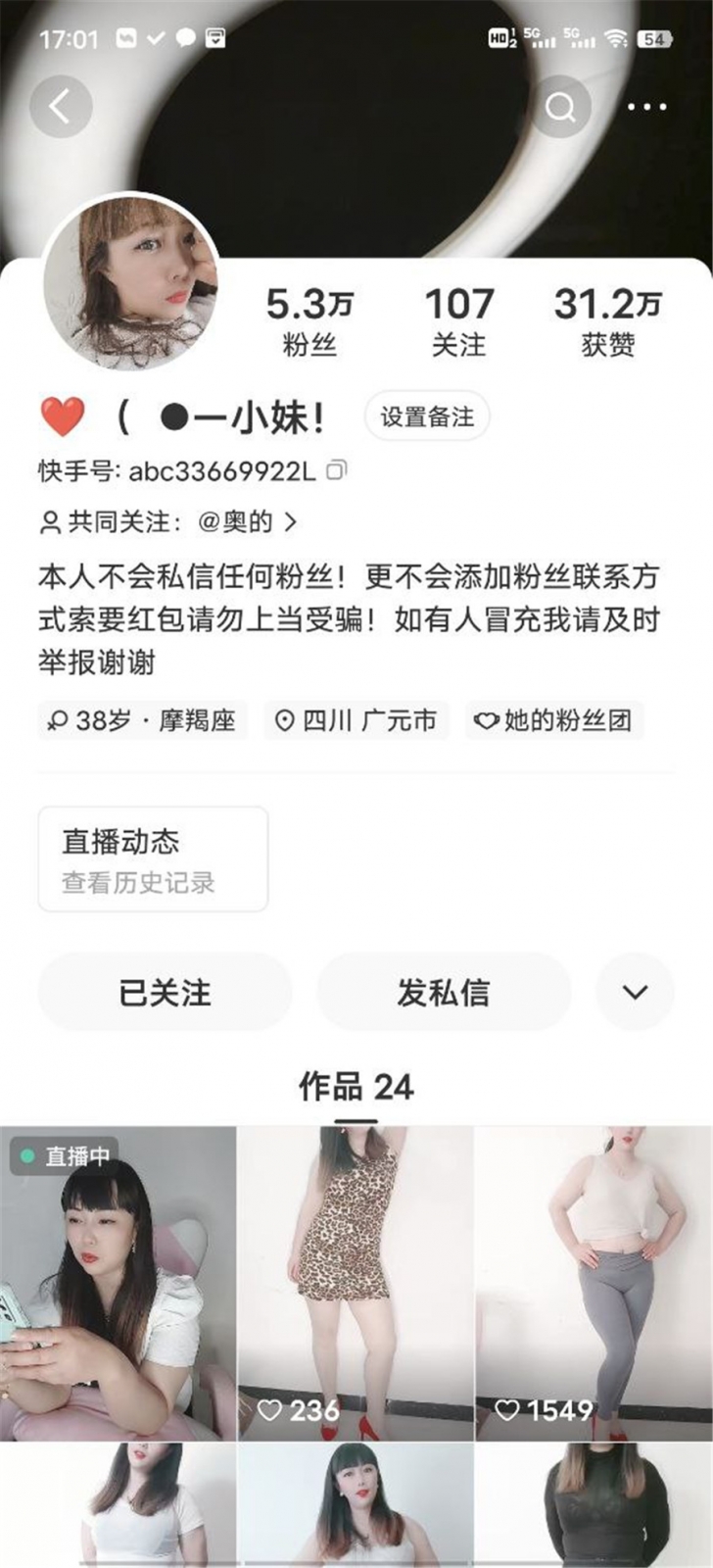Open the profile avatar photo
The height and width of the screenshot is (1568, 713).
pyautogui.click(x=131, y=282)
